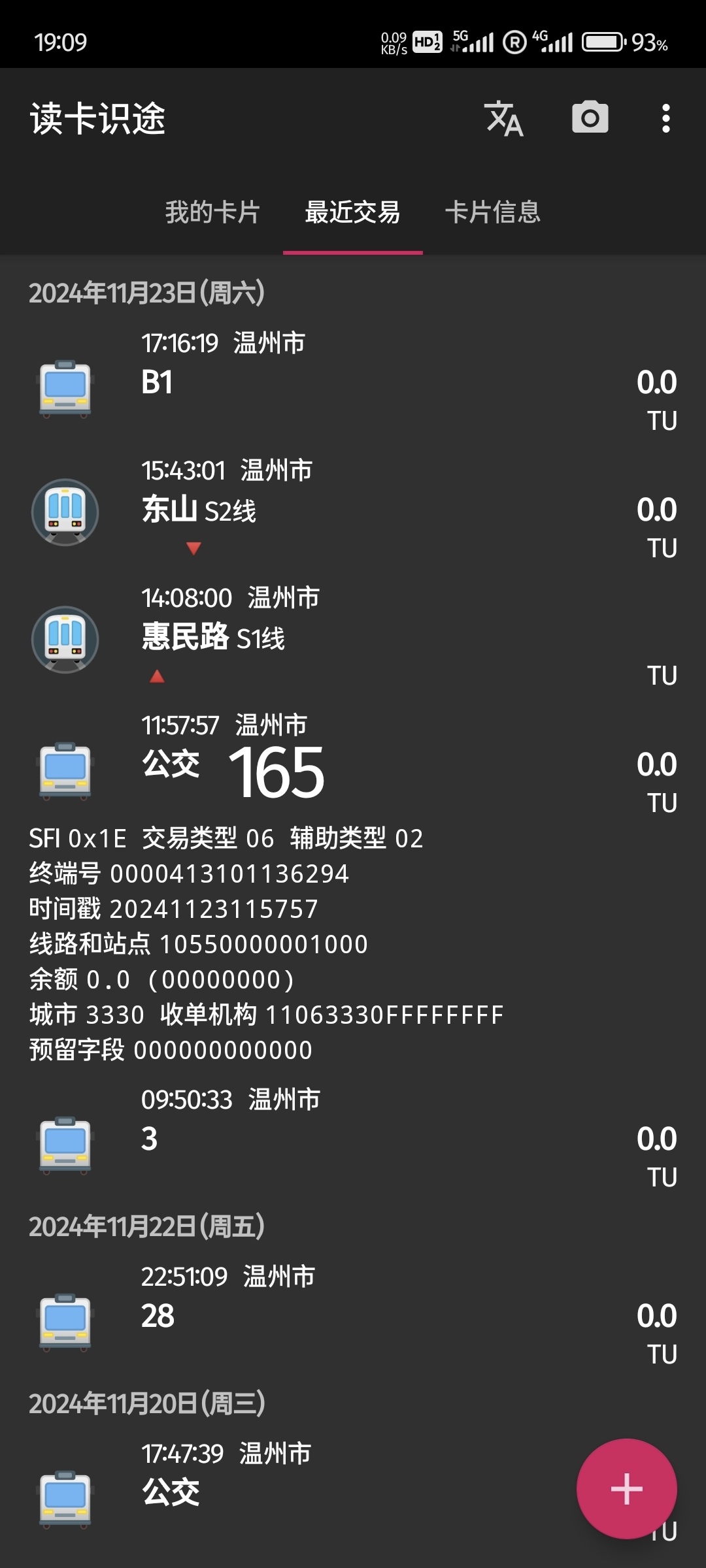Expand the 17:16:19 B1 bus transaction
Viewport: 706px width, 1568px height.
pyautogui.click(x=353, y=382)
